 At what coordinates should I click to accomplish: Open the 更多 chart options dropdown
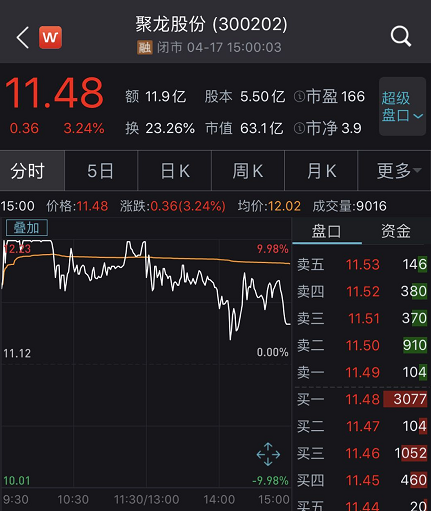pos(395,171)
